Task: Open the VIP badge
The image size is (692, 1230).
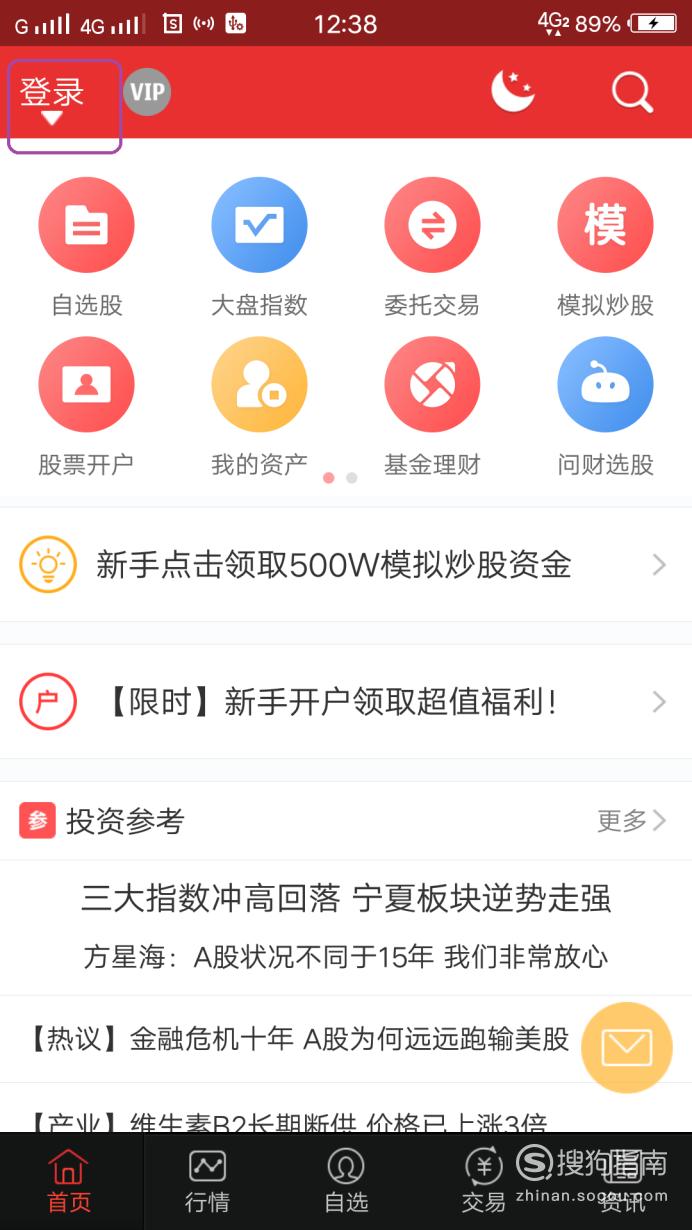Action: [x=147, y=92]
